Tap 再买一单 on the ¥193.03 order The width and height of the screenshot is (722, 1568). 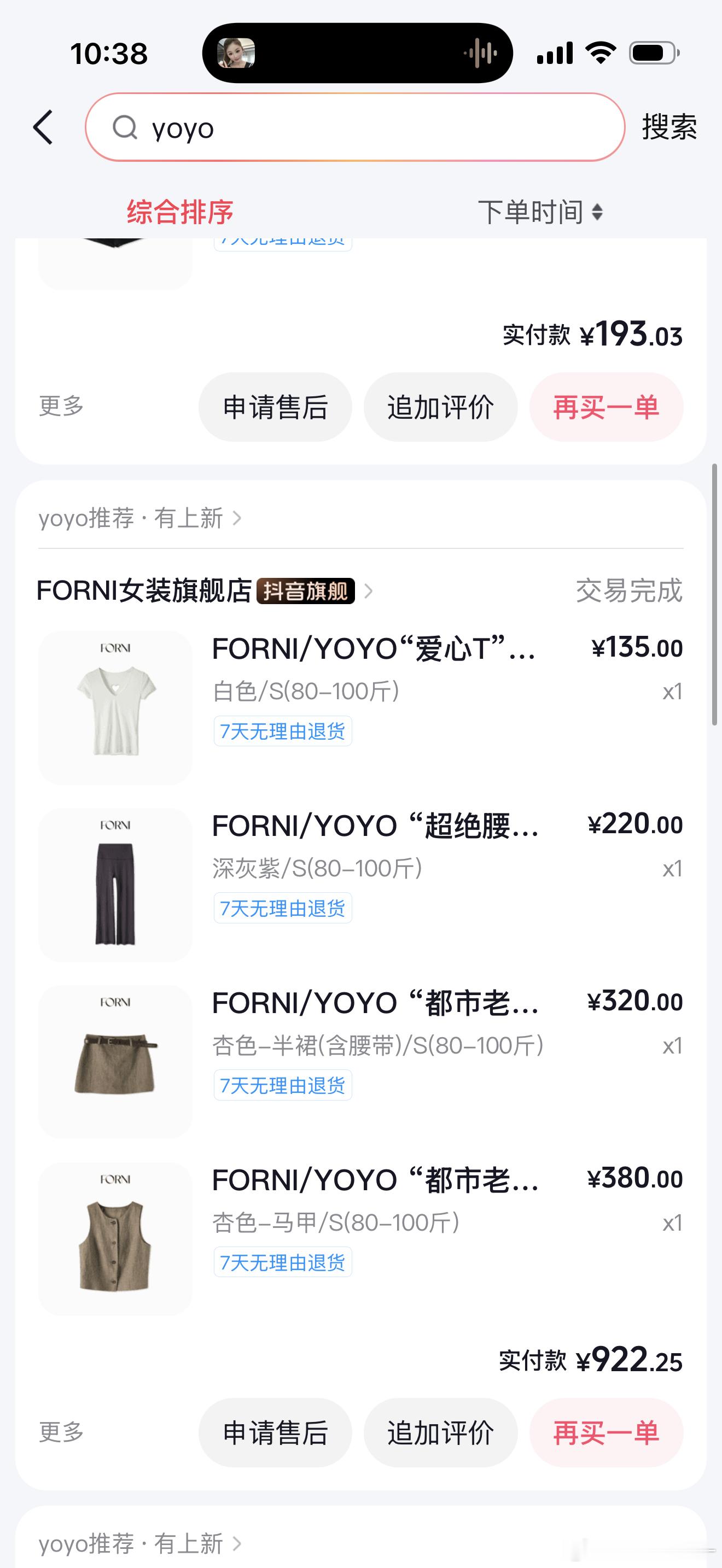607,407
